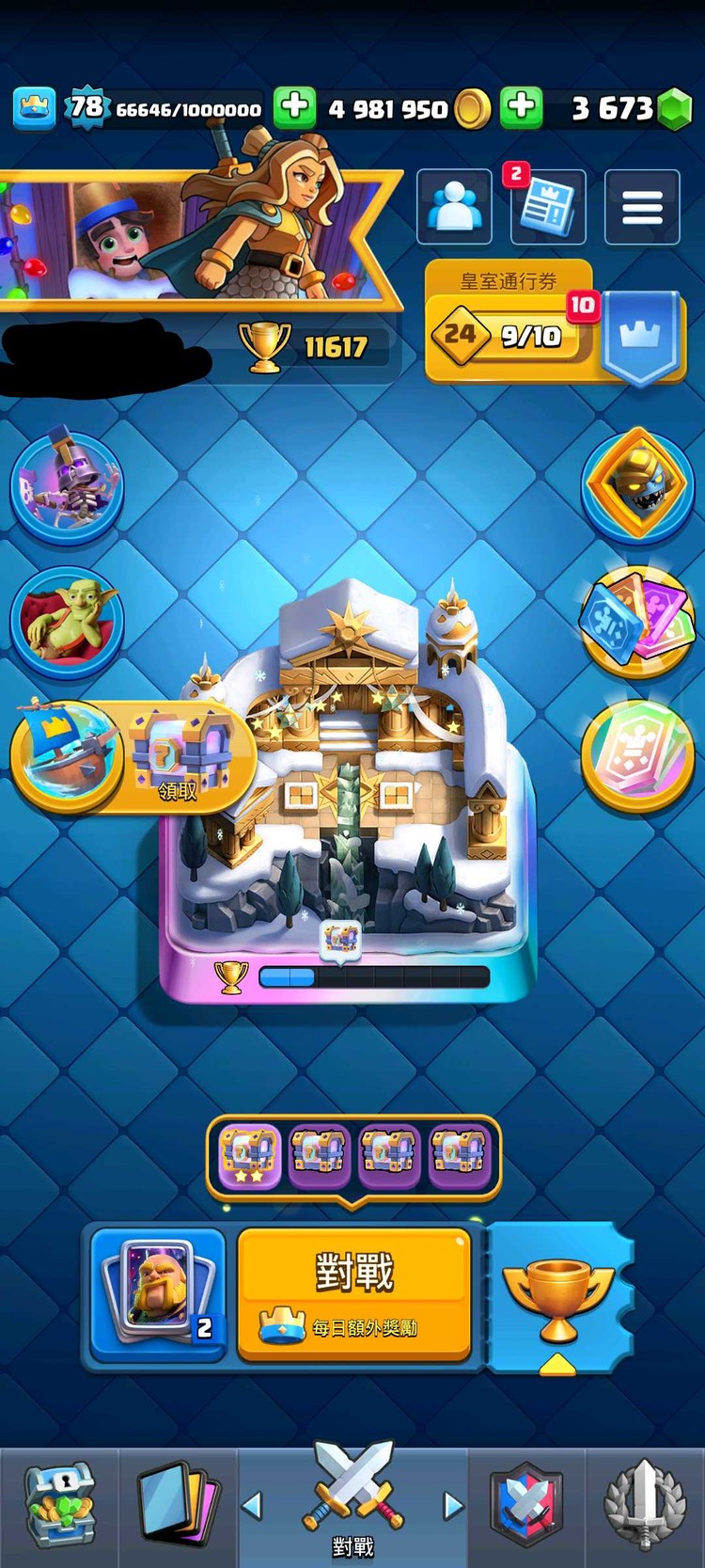Open the hamburger menu
Viewport: 705px width, 1568px height.
tap(642, 207)
